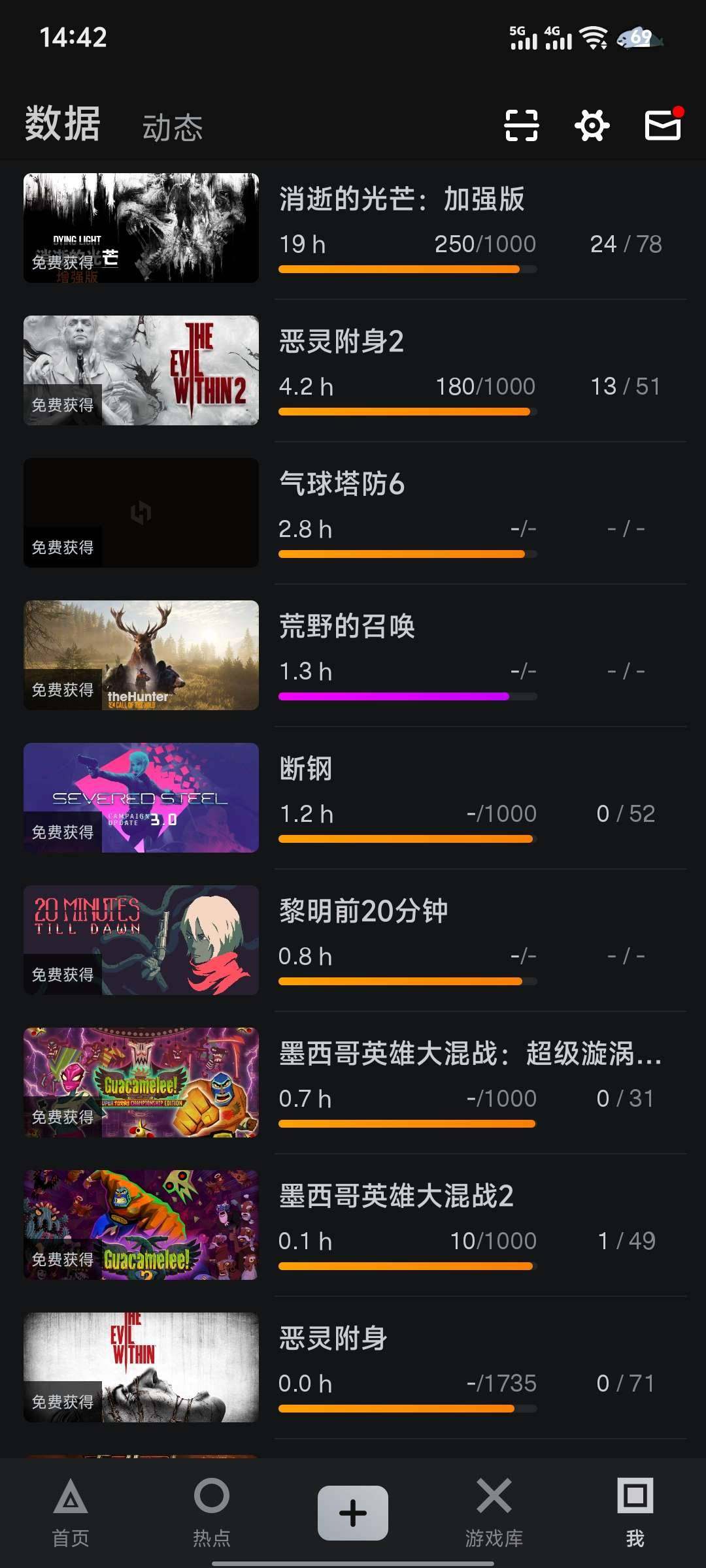This screenshot has height=1568, width=706.
Task: Open the QR code scanner icon
Action: (520, 125)
